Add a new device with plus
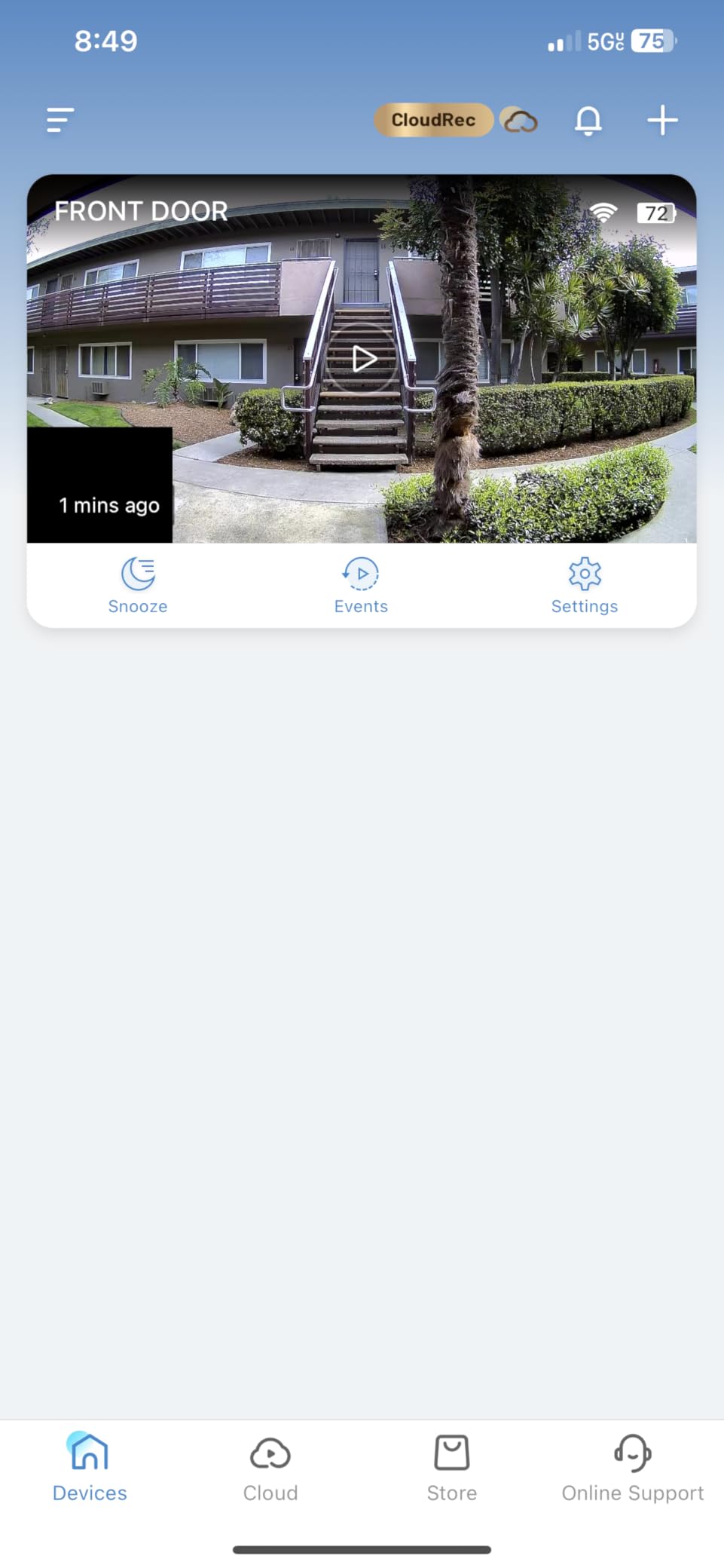 click(x=662, y=121)
